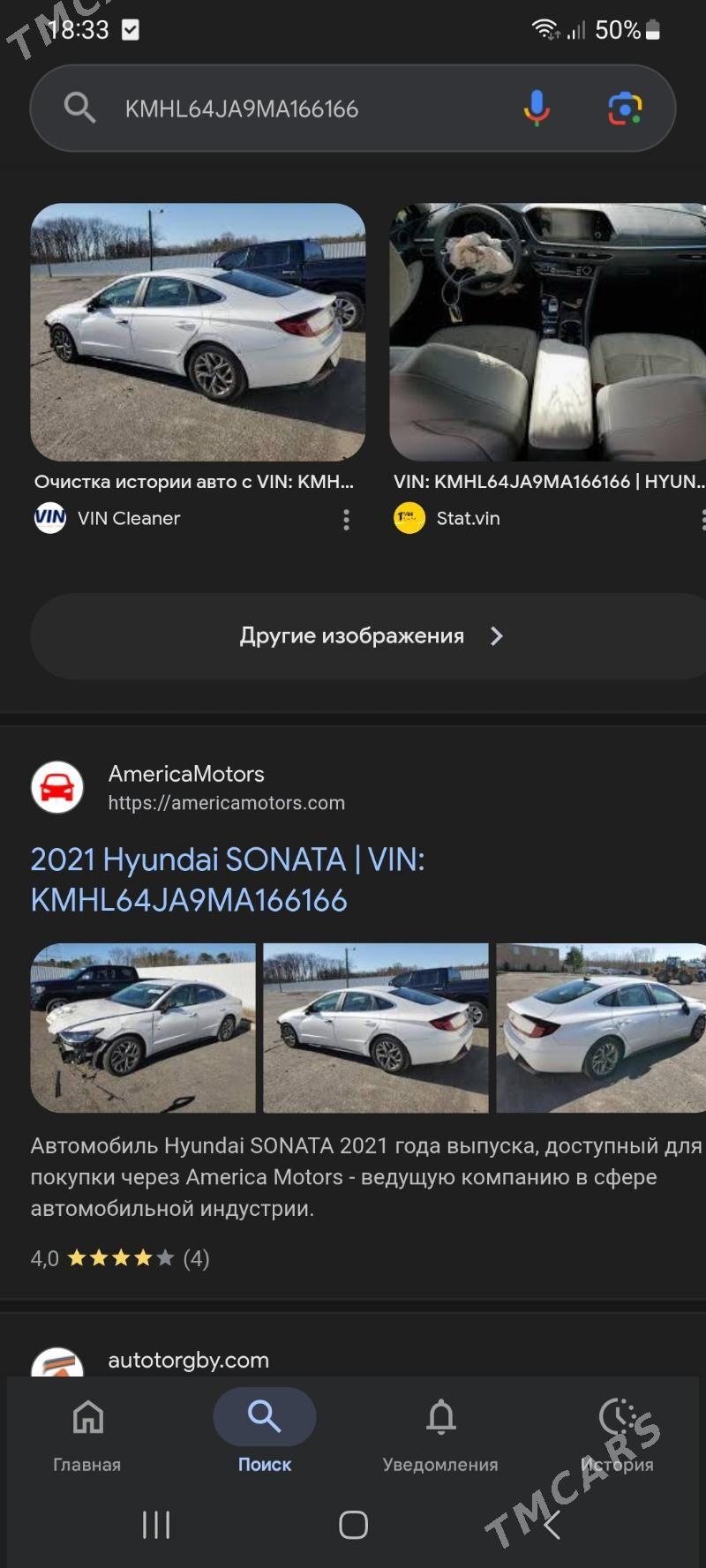Go to the Главная tab
The width and height of the screenshot is (706, 1568).
pos(87,1433)
